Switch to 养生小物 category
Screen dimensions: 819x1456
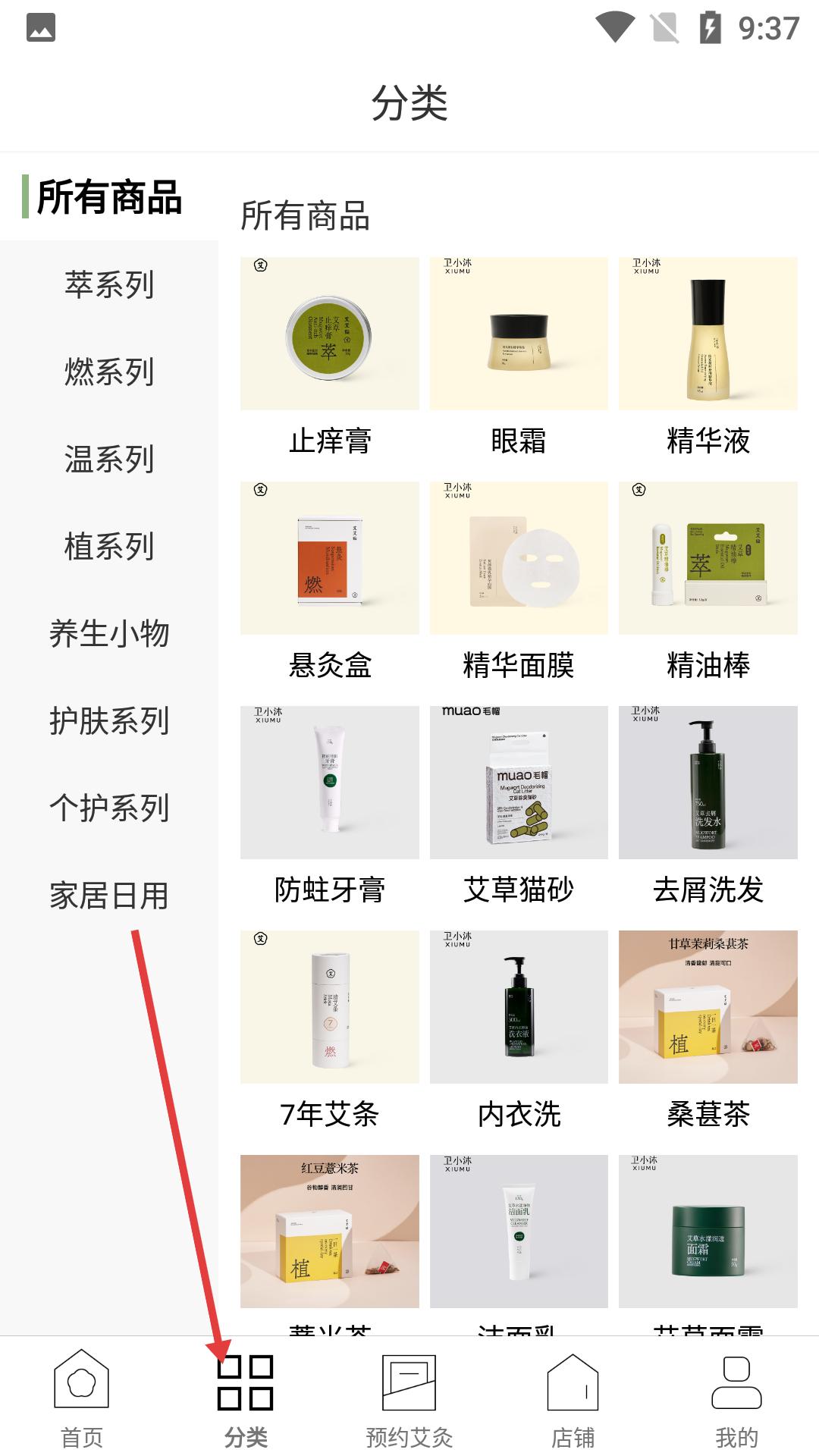[x=109, y=633]
